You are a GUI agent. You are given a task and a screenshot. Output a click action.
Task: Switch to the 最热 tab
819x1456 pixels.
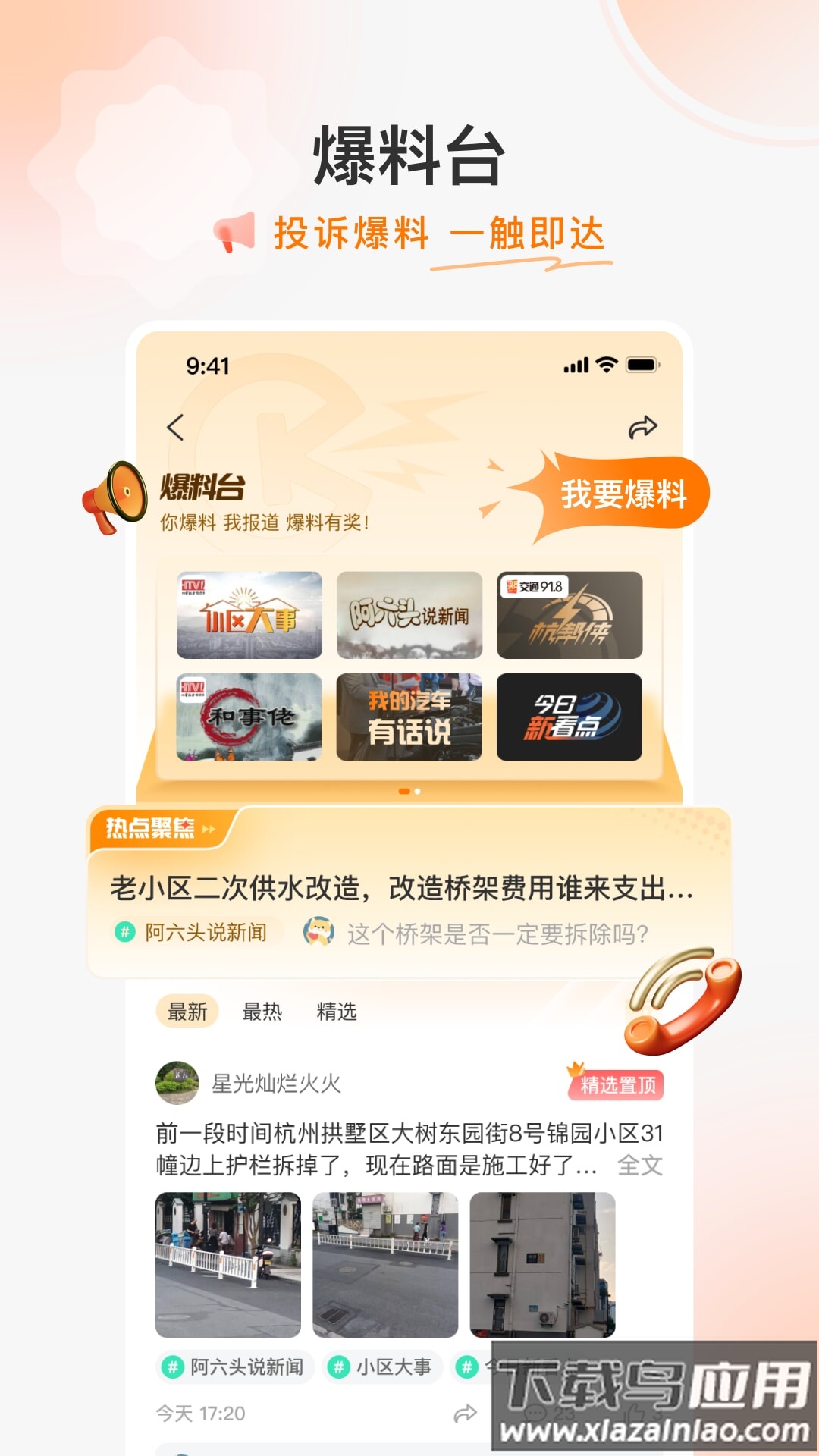point(262,1012)
